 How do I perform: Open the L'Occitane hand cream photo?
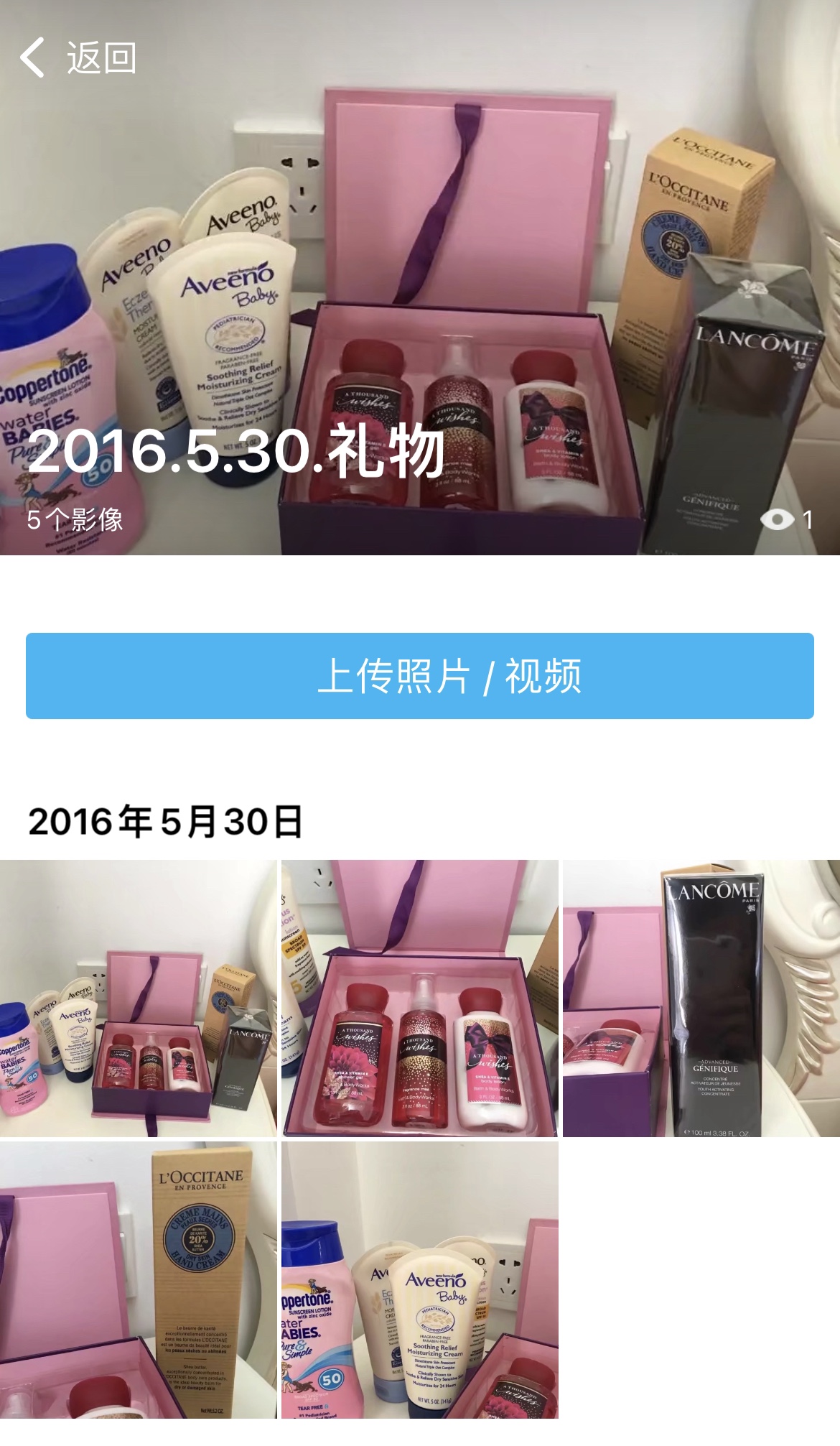(138, 1279)
